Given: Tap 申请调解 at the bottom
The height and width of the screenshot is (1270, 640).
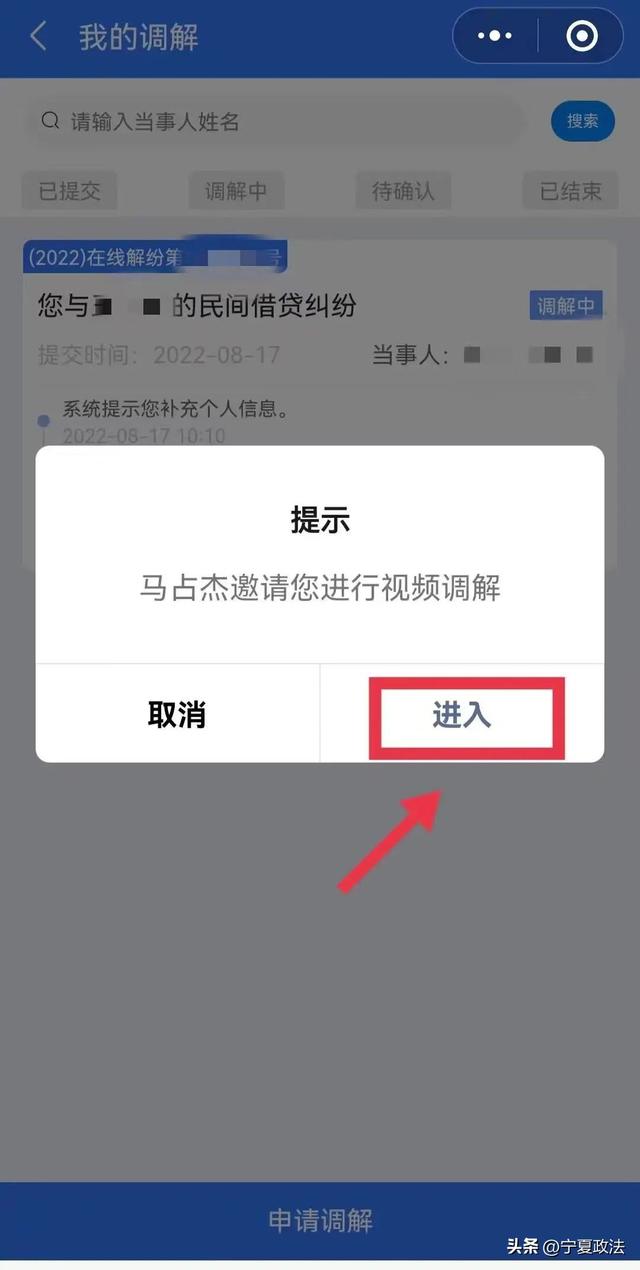Looking at the screenshot, I should pyautogui.click(x=320, y=1220).
